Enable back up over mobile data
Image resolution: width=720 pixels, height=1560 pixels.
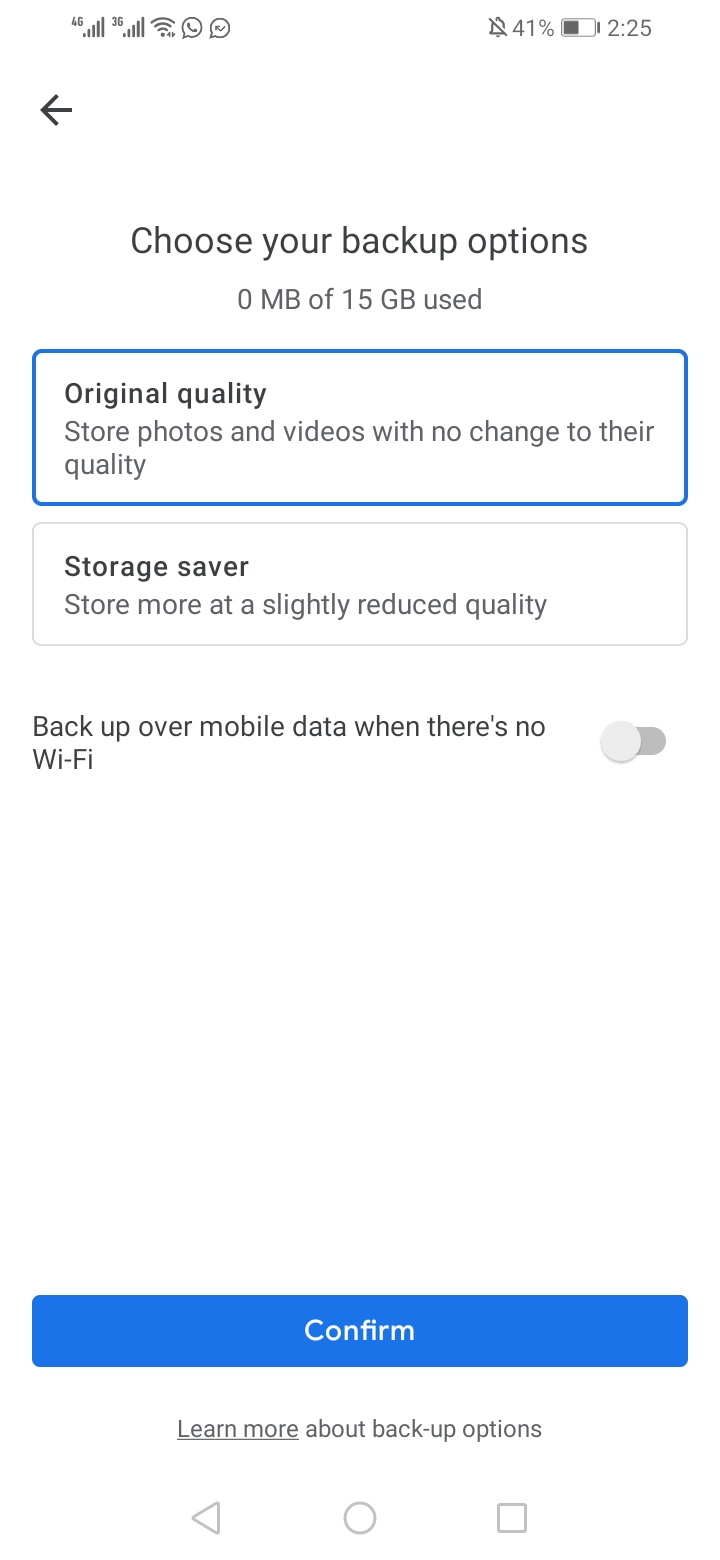(x=635, y=742)
